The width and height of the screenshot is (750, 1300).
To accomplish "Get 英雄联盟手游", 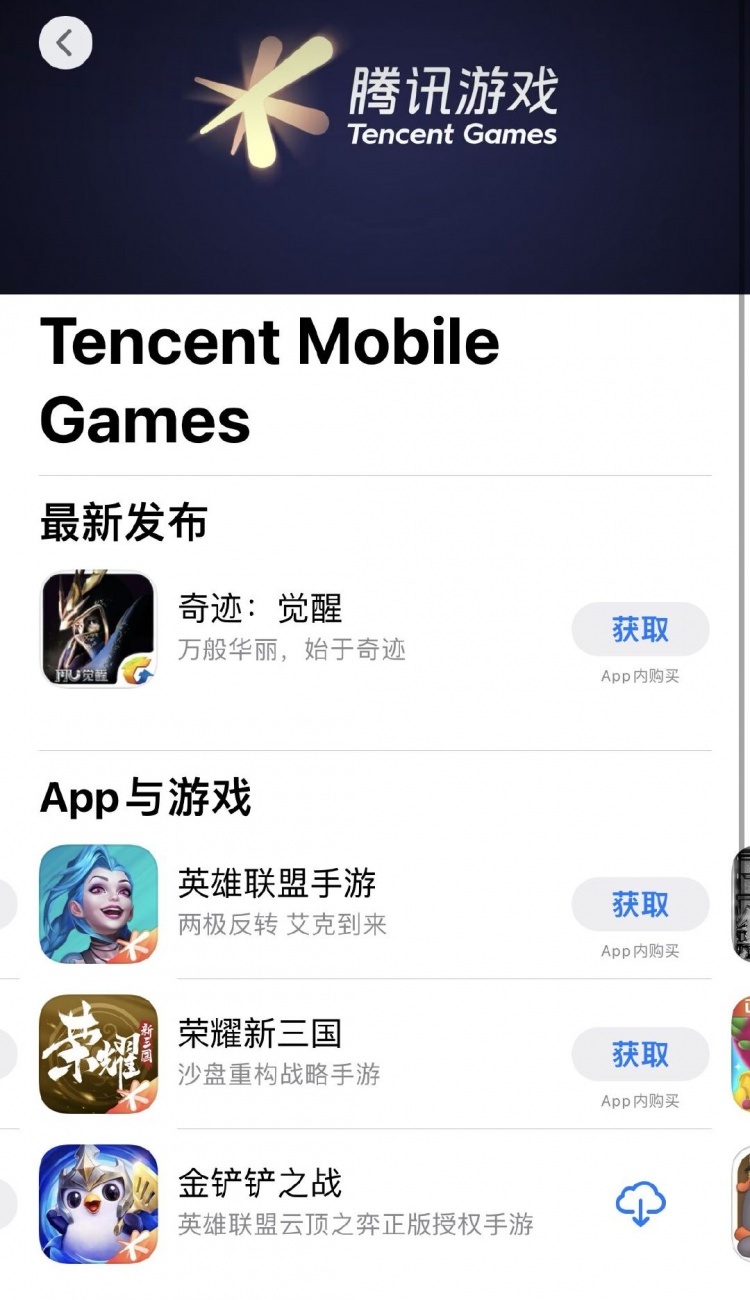I will [x=640, y=905].
